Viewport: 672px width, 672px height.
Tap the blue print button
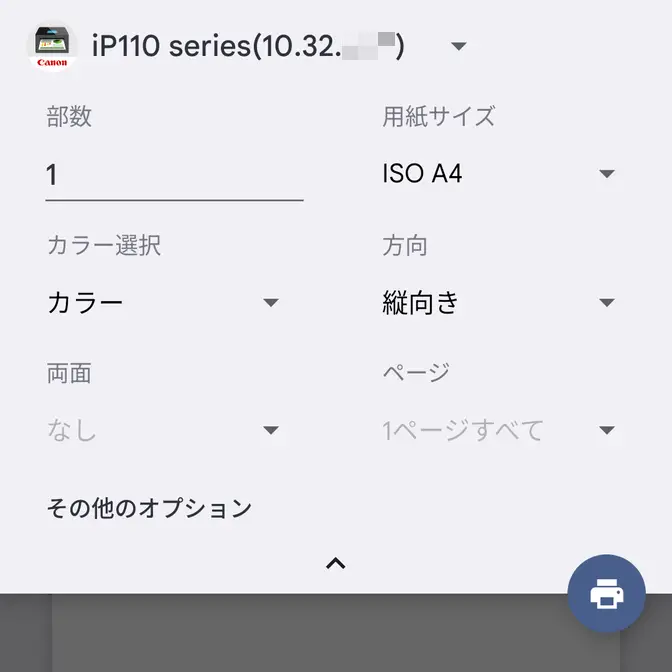tap(606, 595)
